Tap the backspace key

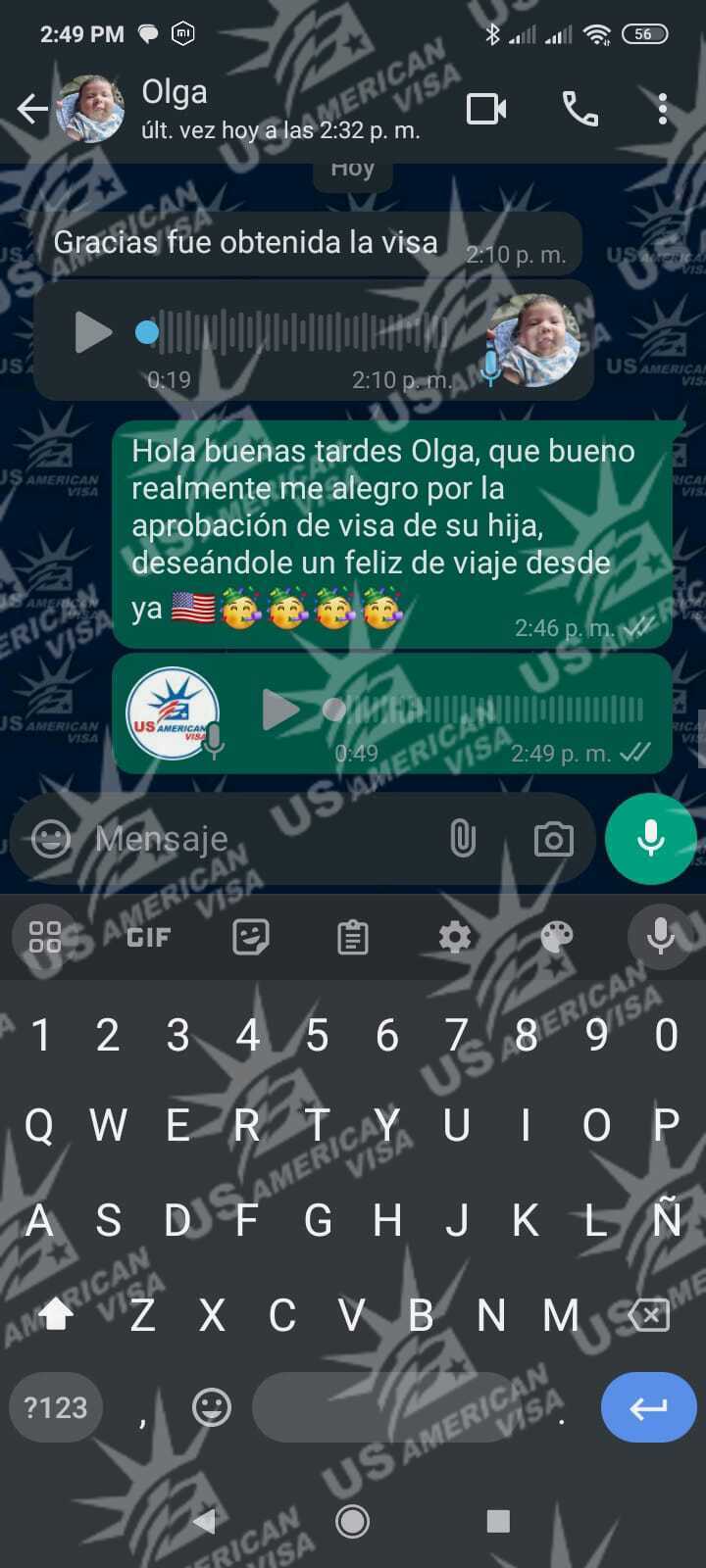coord(649,1315)
